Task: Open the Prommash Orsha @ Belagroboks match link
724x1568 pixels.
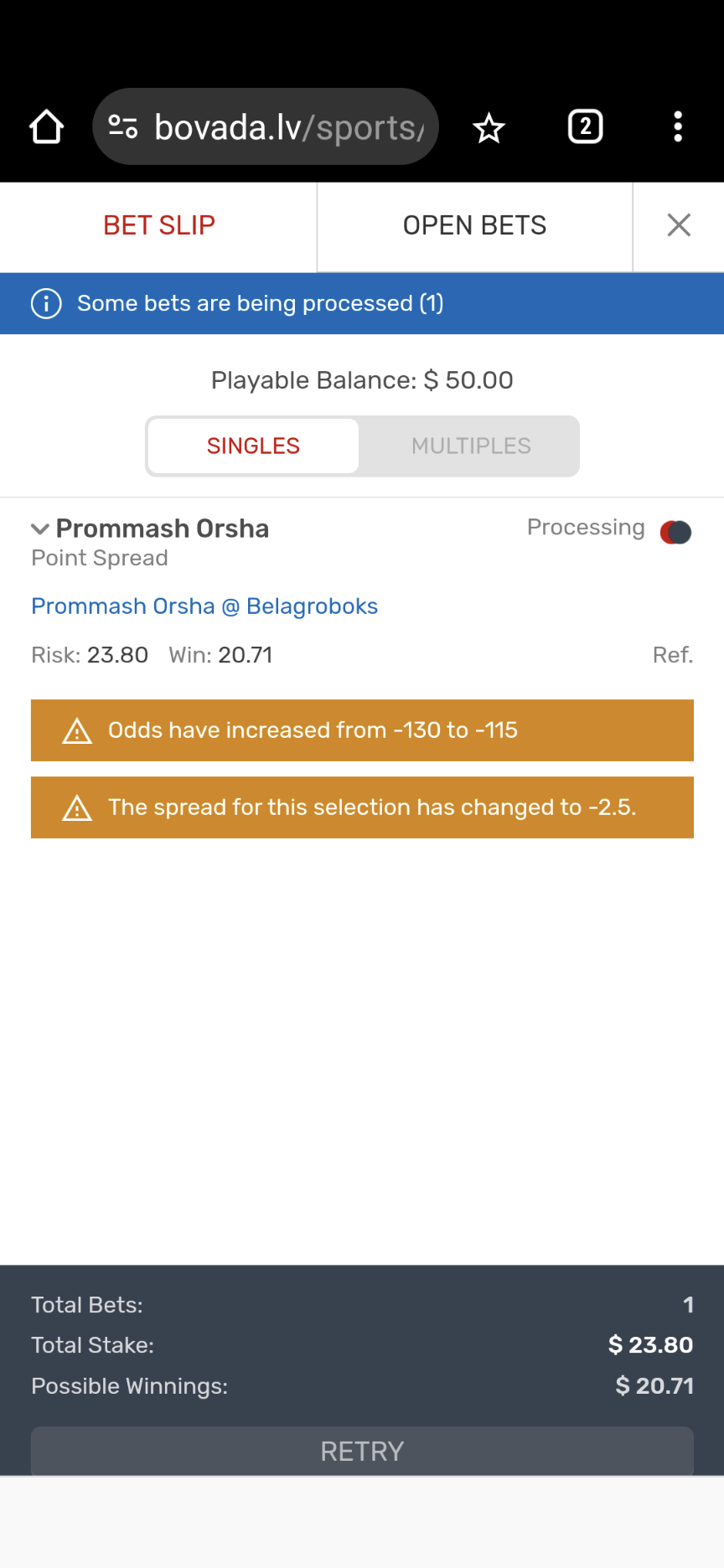Action: 204,606
